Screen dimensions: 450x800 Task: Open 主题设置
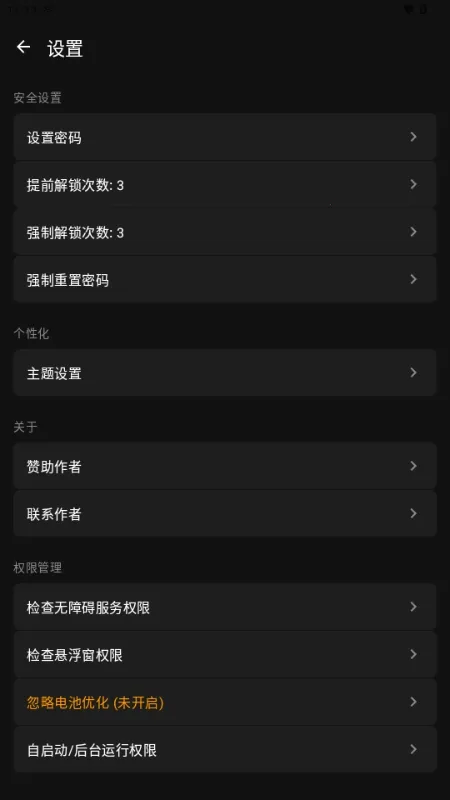[x=225, y=372]
